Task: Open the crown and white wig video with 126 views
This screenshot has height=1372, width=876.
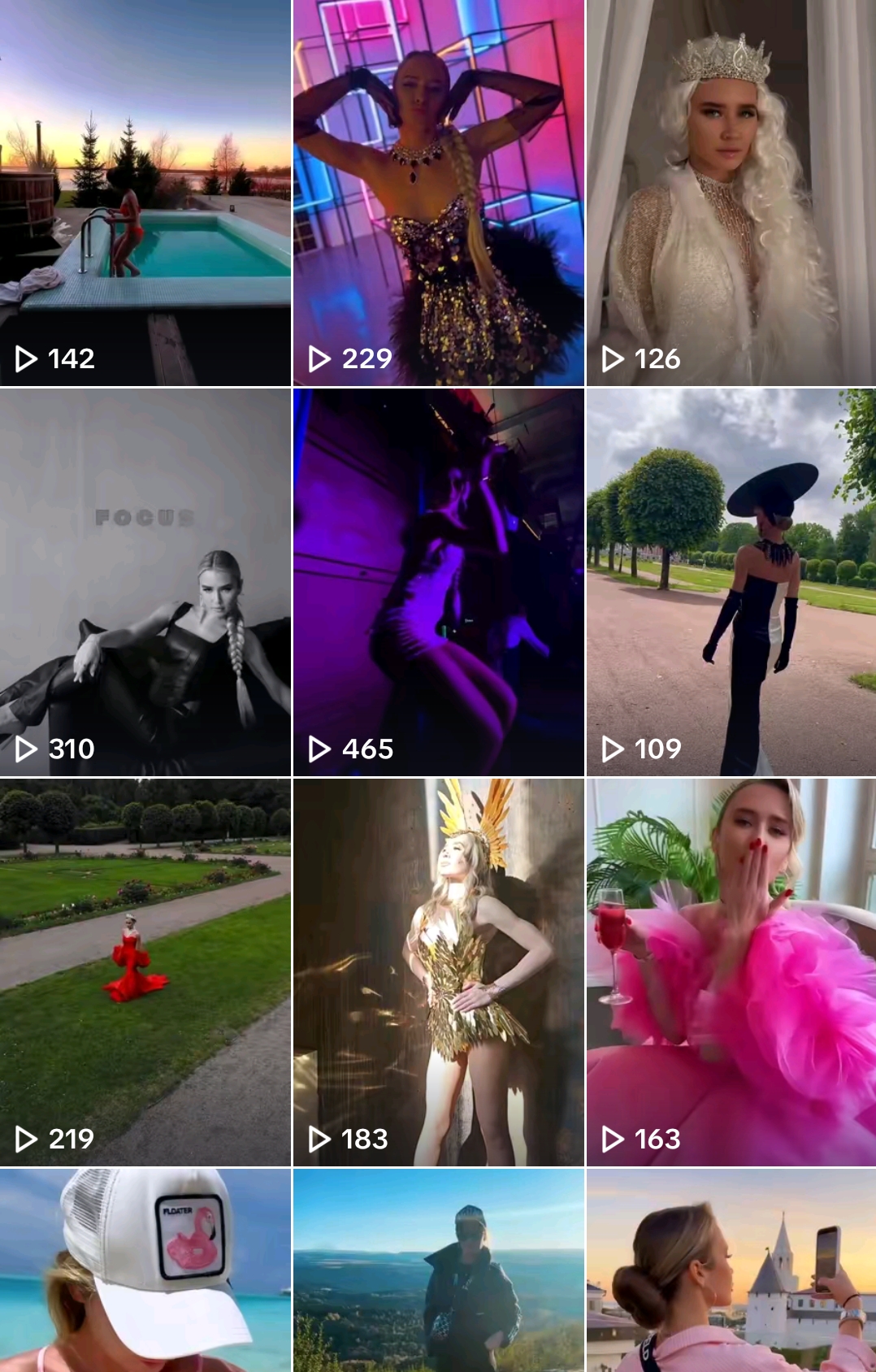Action: tap(731, 193)
